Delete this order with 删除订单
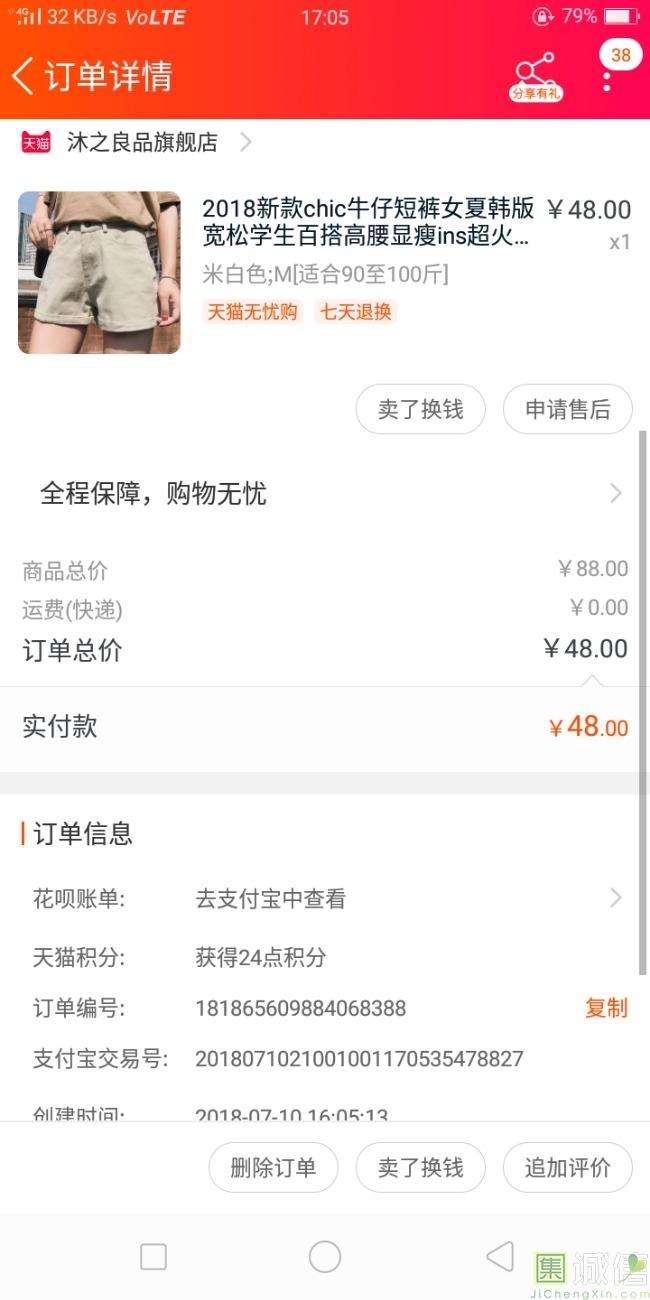 tap(273, 1168)
